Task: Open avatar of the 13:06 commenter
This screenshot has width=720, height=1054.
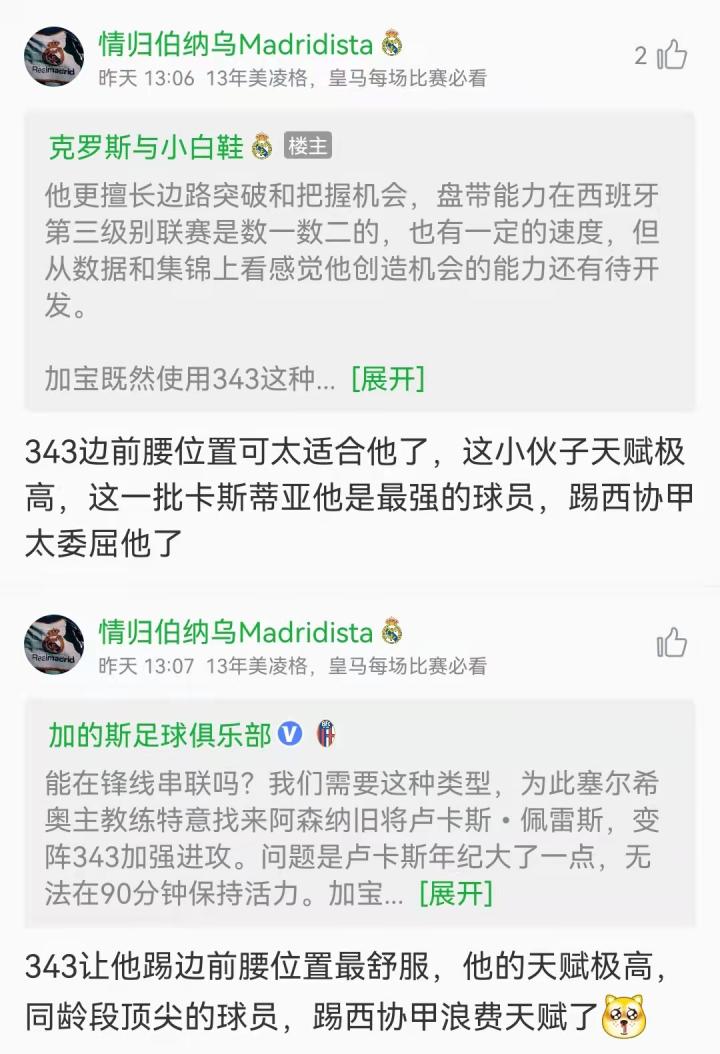Action: pyautogui.click(x=54, y=57)
